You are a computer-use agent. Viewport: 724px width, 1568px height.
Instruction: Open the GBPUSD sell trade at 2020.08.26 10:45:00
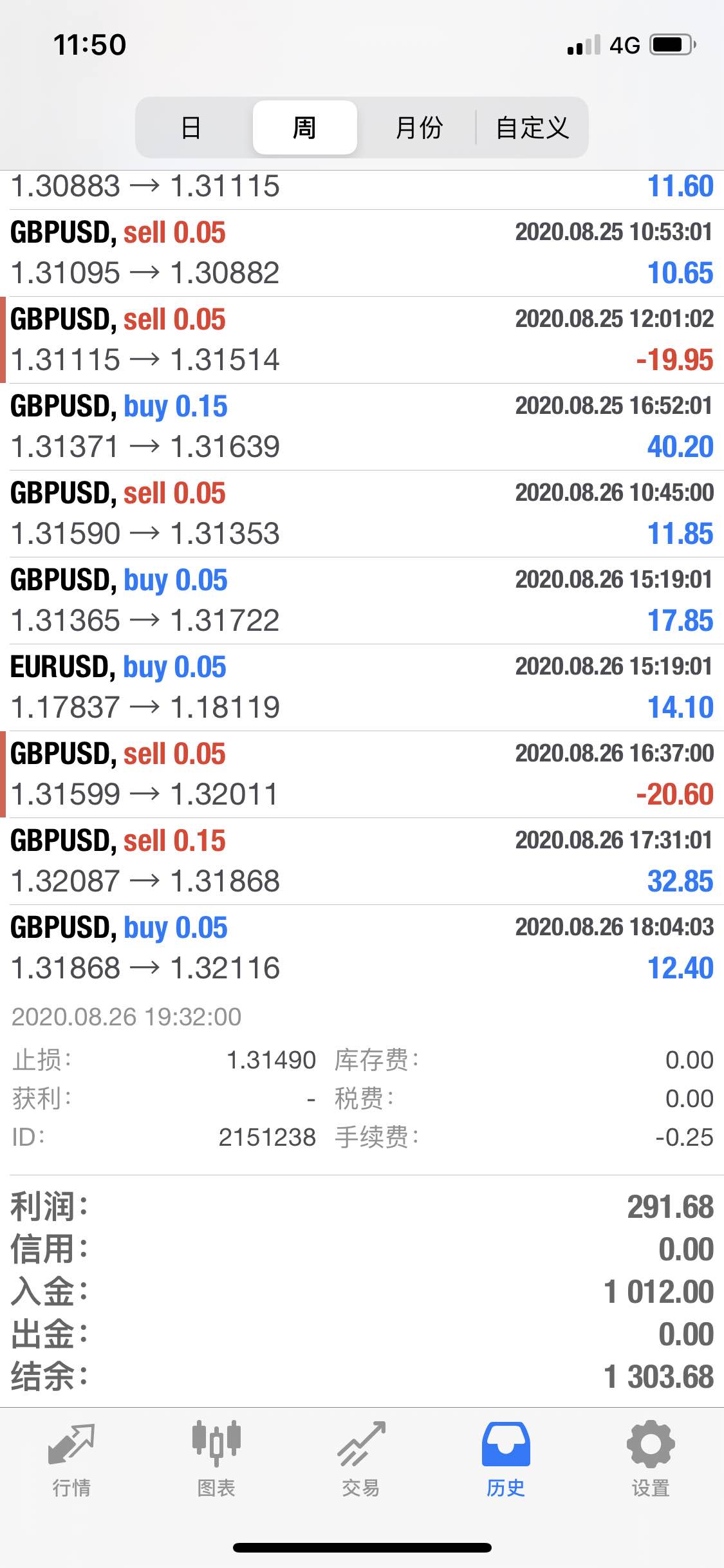[x=362, y=514]
